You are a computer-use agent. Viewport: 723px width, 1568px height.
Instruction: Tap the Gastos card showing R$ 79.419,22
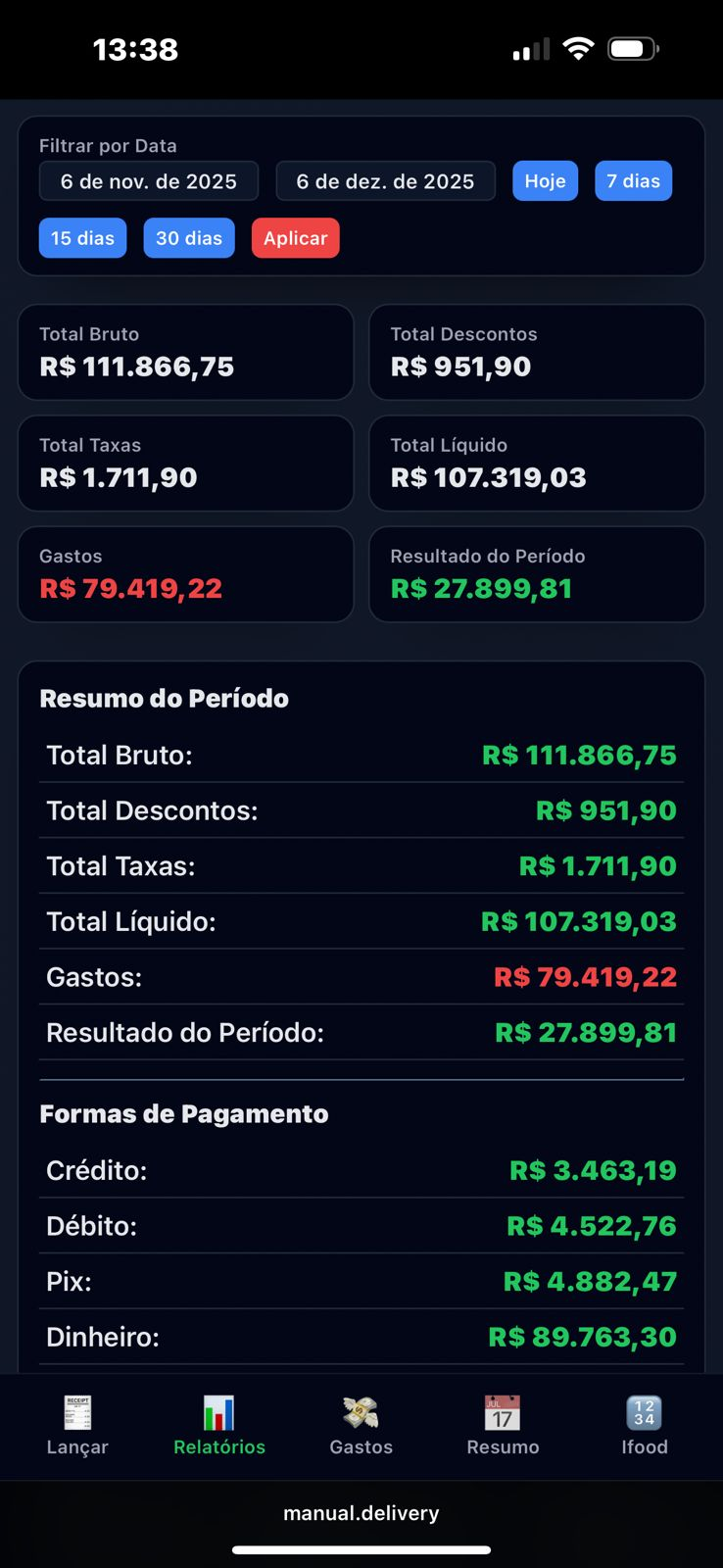185,574
